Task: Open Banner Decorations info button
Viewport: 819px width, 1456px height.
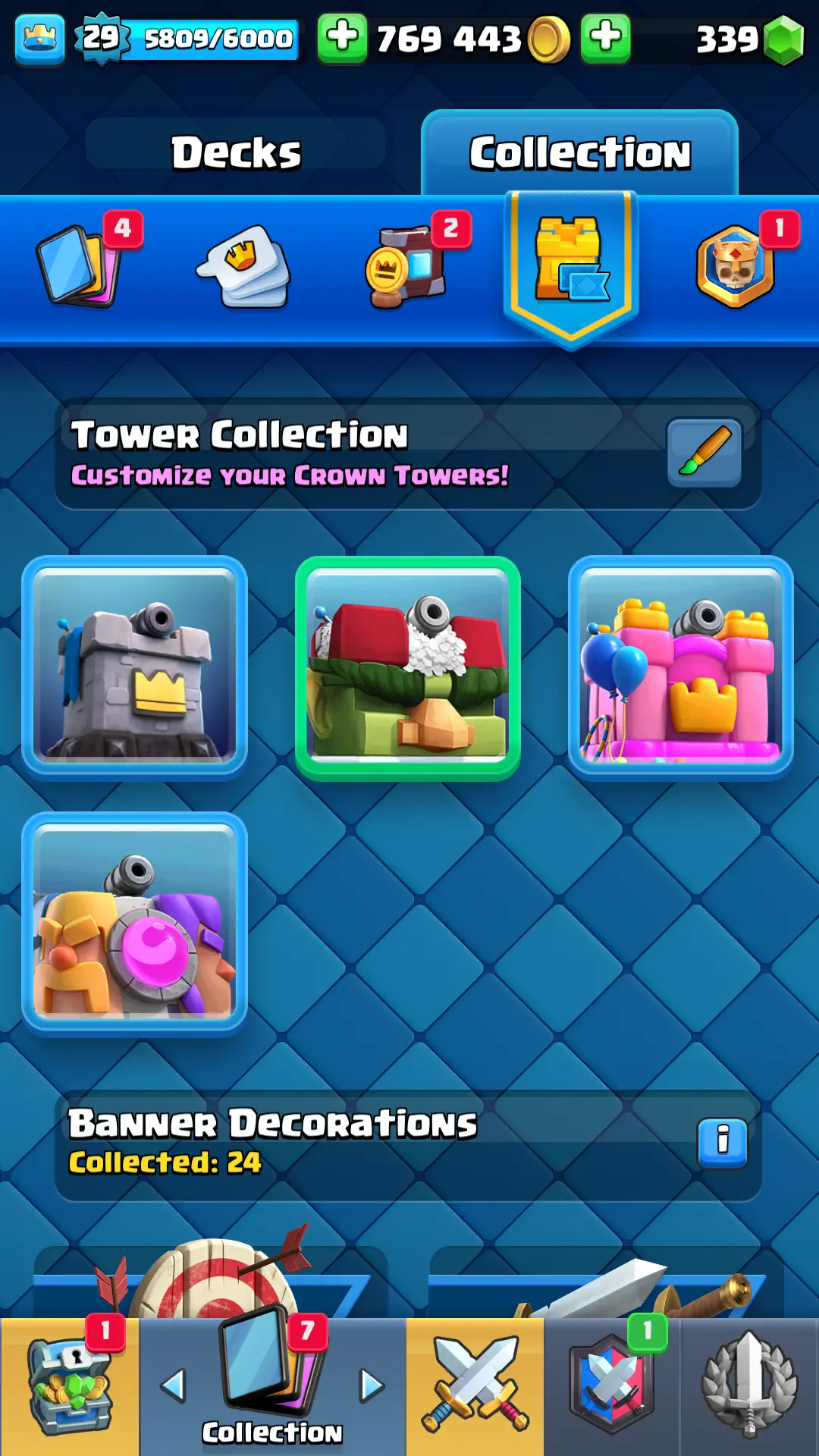Action: (x=722, y=1141)
